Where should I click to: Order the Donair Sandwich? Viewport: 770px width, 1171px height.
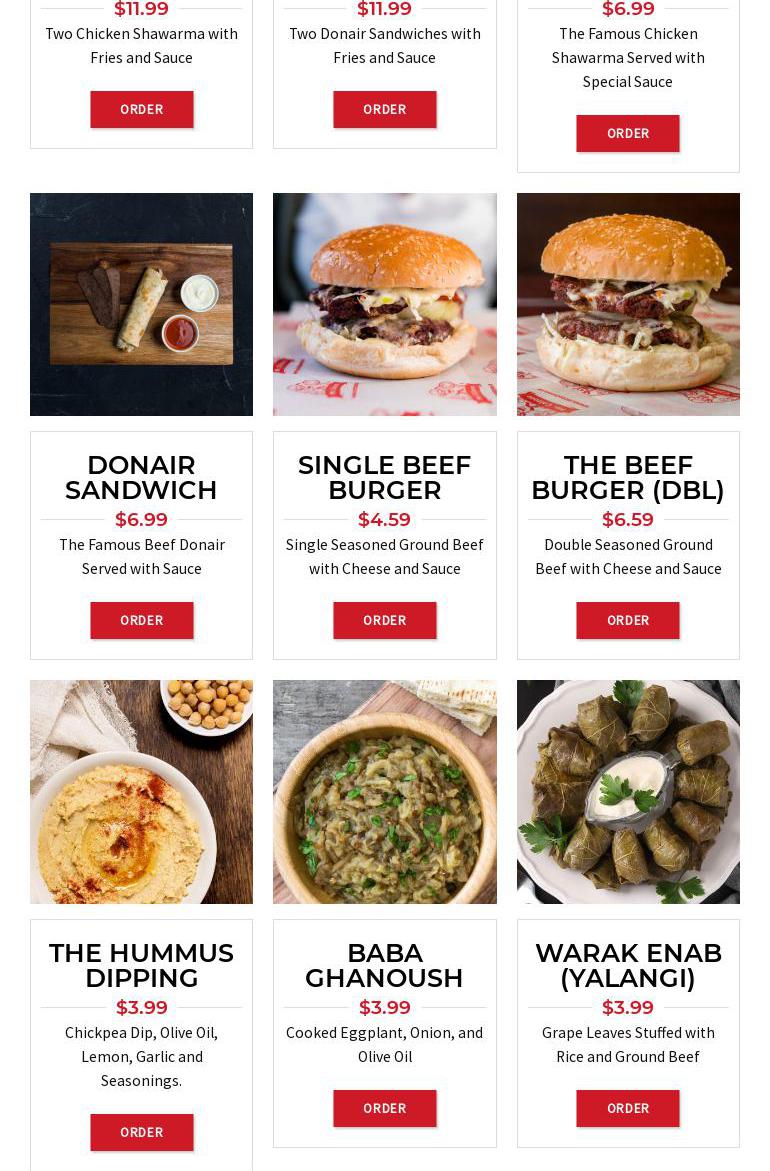141,620
